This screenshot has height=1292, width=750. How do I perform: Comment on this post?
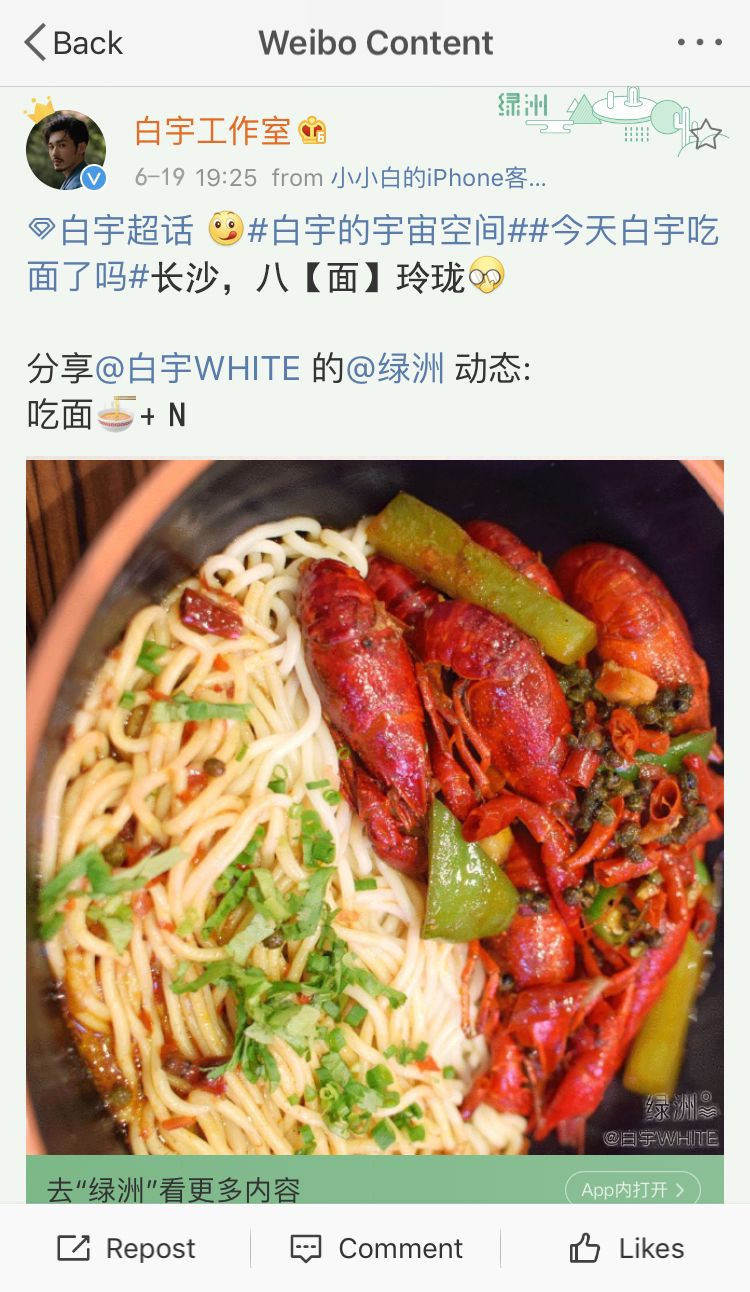pos(376,1248)
